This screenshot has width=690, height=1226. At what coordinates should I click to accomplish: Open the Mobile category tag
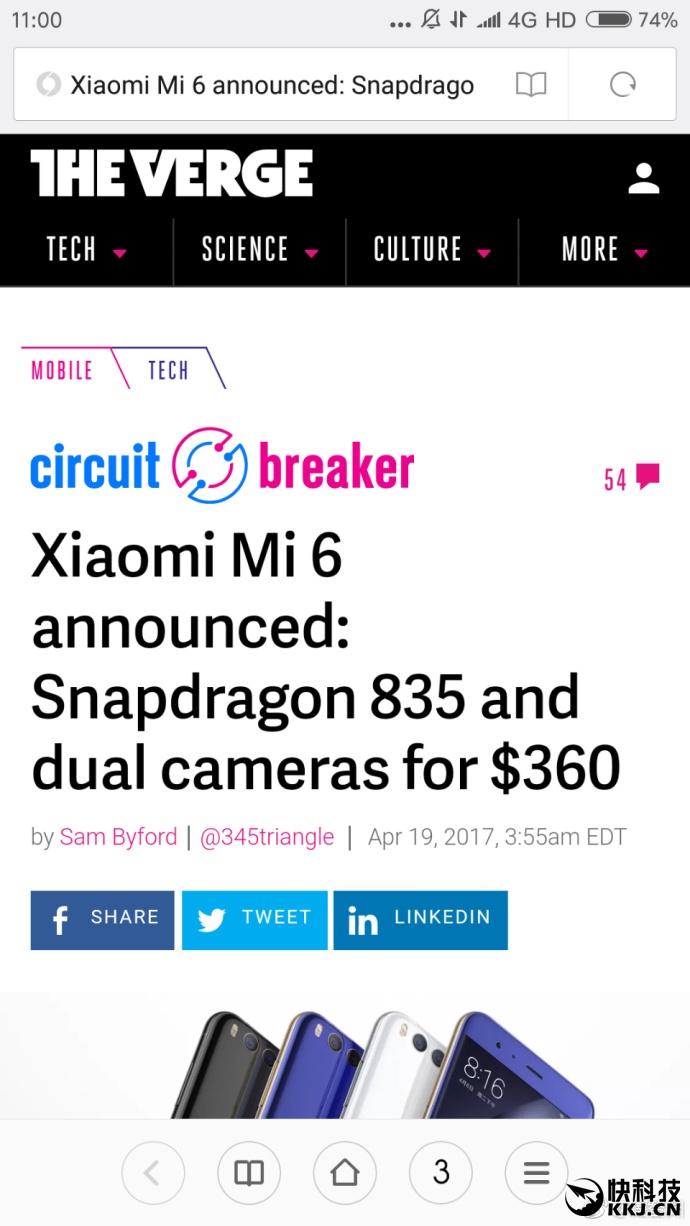coord(62,370)
